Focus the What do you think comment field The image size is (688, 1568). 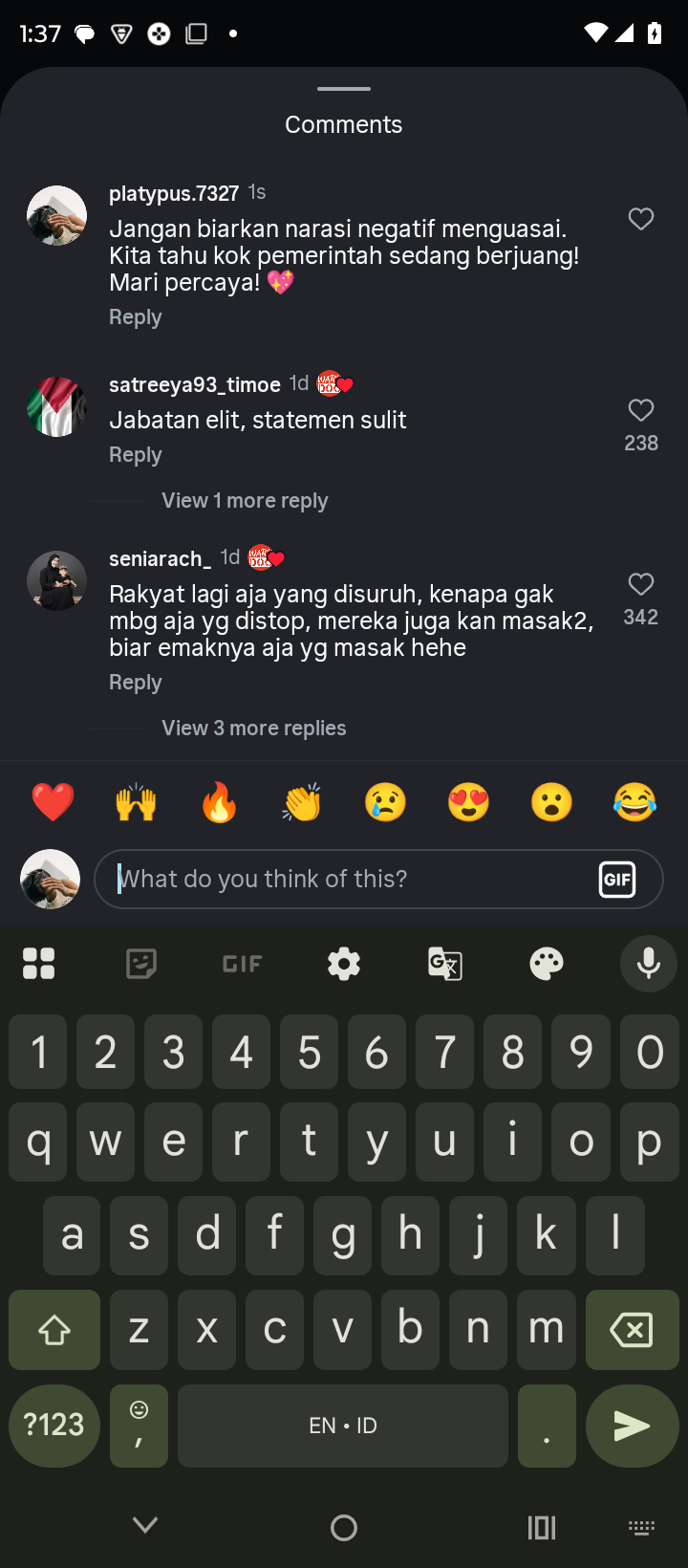click(344, 879)
